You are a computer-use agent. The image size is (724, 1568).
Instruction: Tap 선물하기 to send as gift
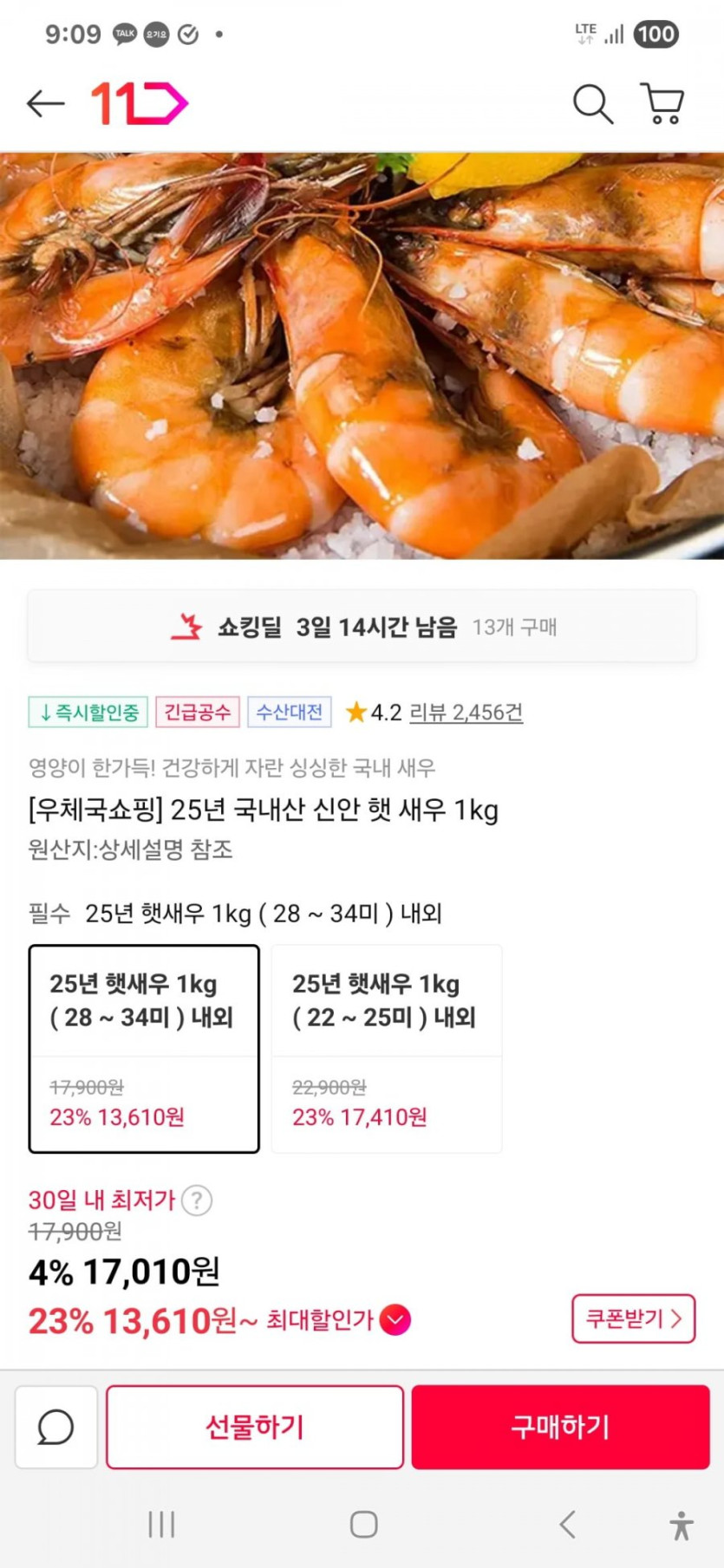point(255,1427)
